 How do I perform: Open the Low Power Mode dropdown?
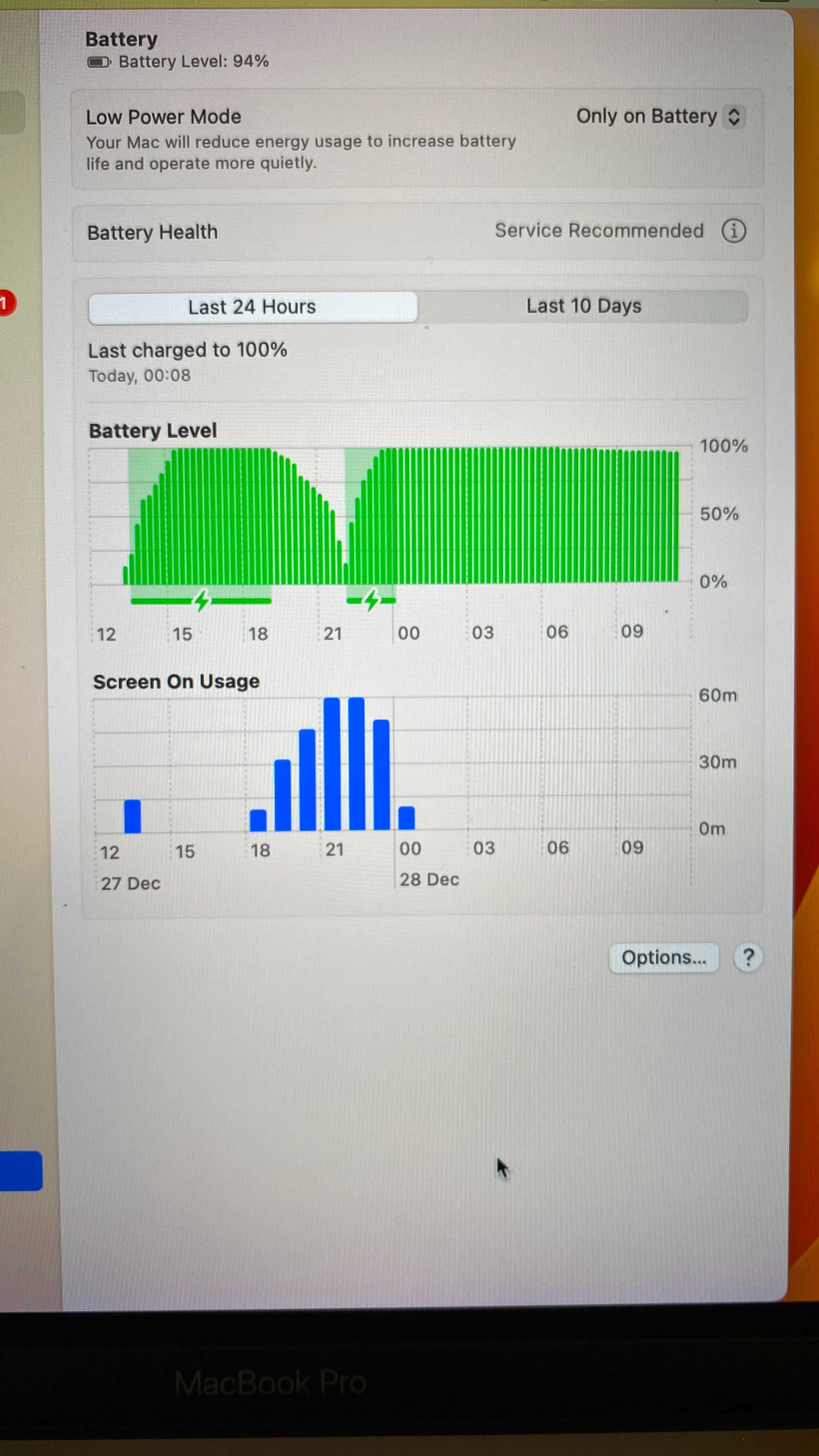click(x=660, y=116)
